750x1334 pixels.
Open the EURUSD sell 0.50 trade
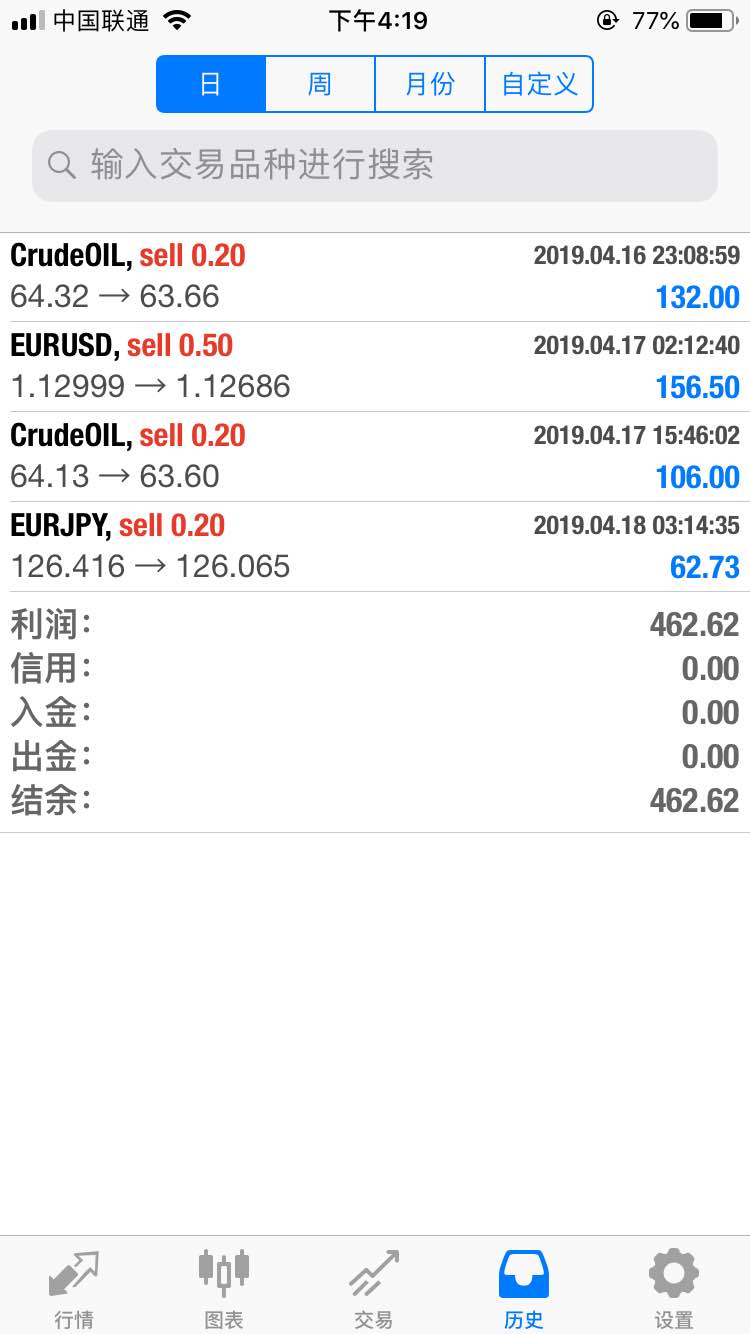click(x=375, y=367)
